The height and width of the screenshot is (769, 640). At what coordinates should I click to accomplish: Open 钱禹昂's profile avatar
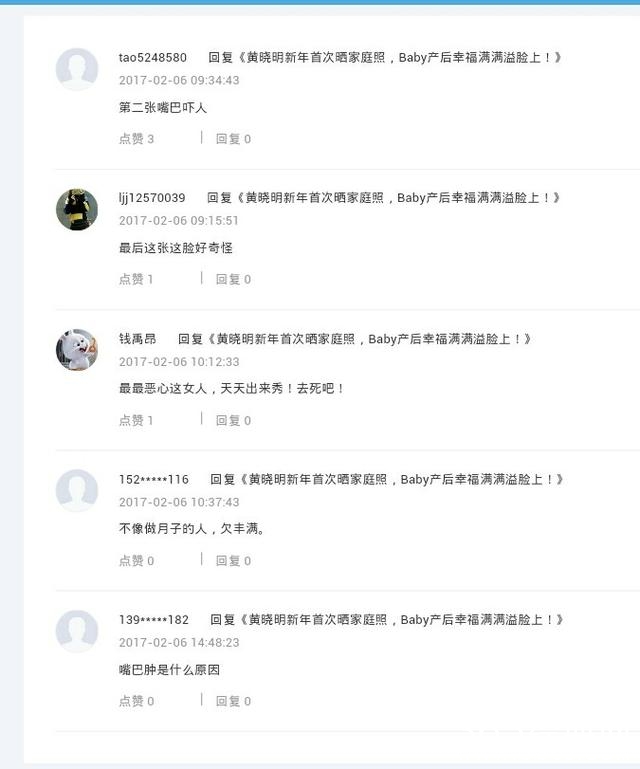pos(77,350)
